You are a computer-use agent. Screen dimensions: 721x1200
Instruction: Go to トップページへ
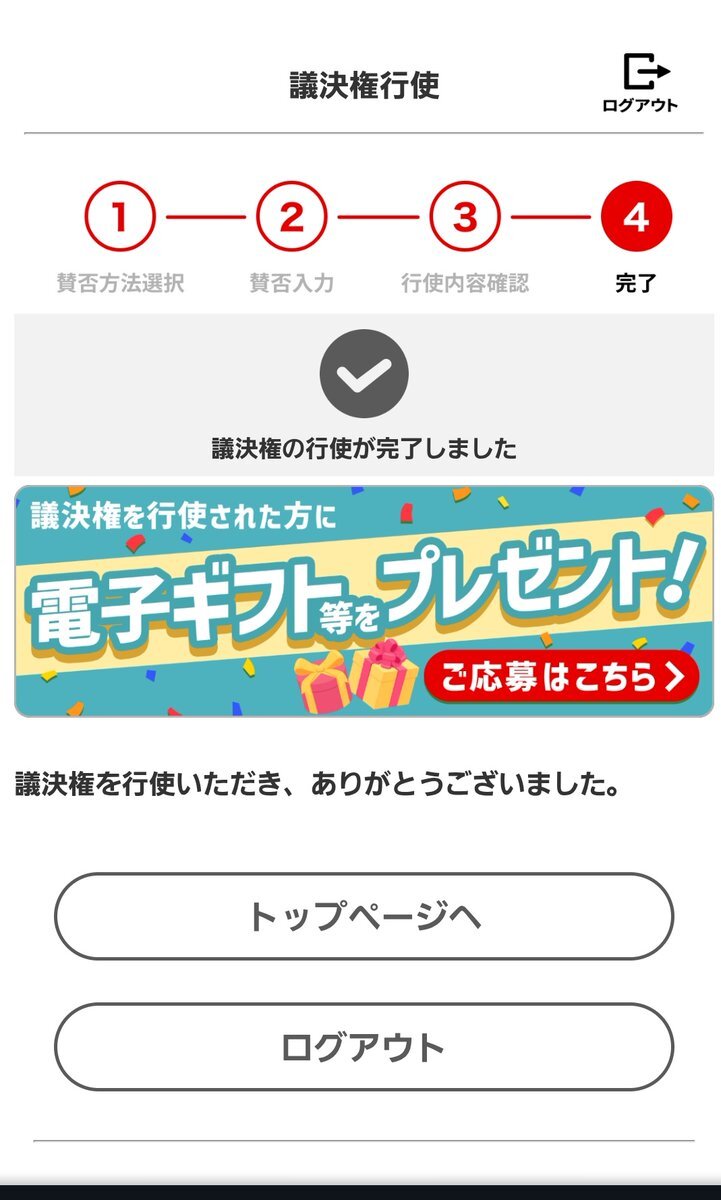coord(364,916)
